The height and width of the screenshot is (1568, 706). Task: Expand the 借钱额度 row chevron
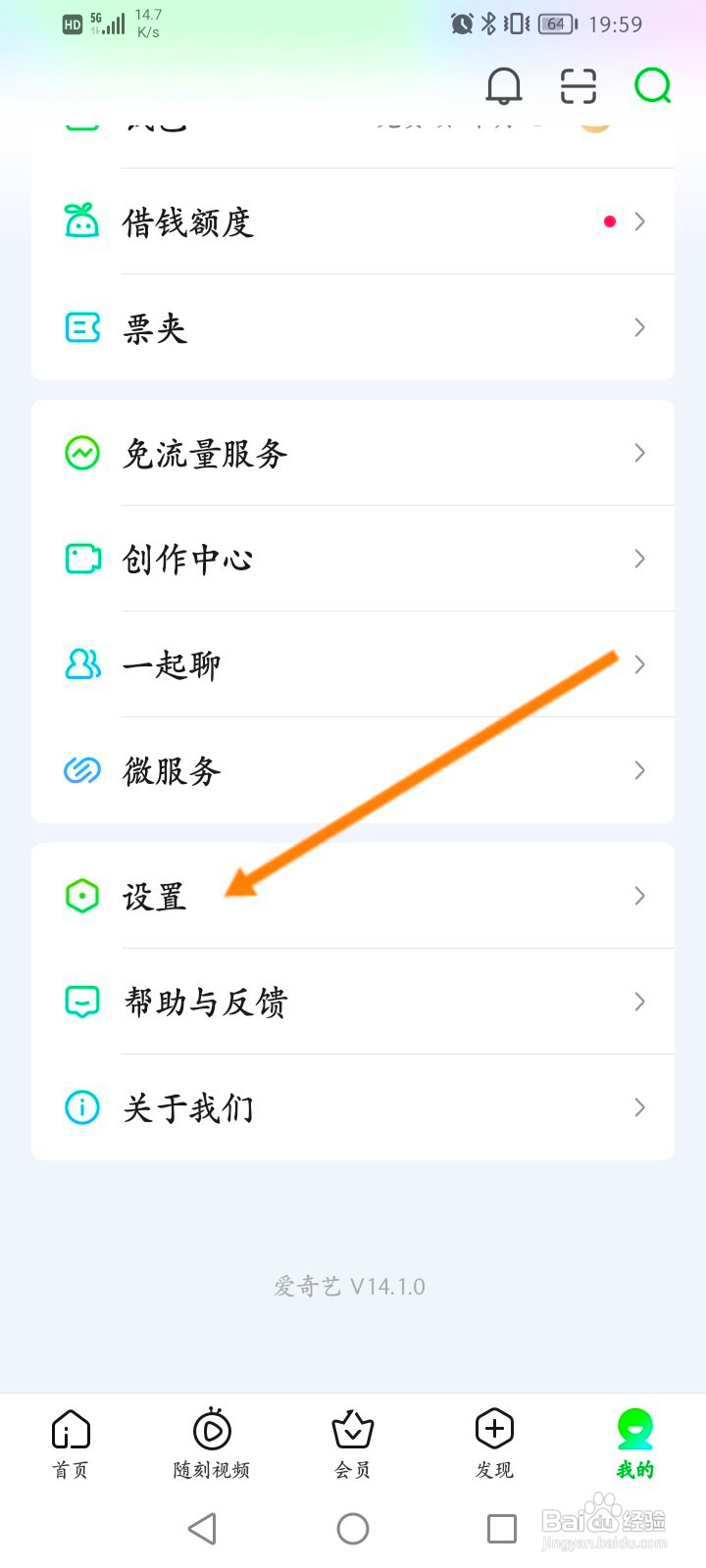pyautogui.click(x=639, y=221)
